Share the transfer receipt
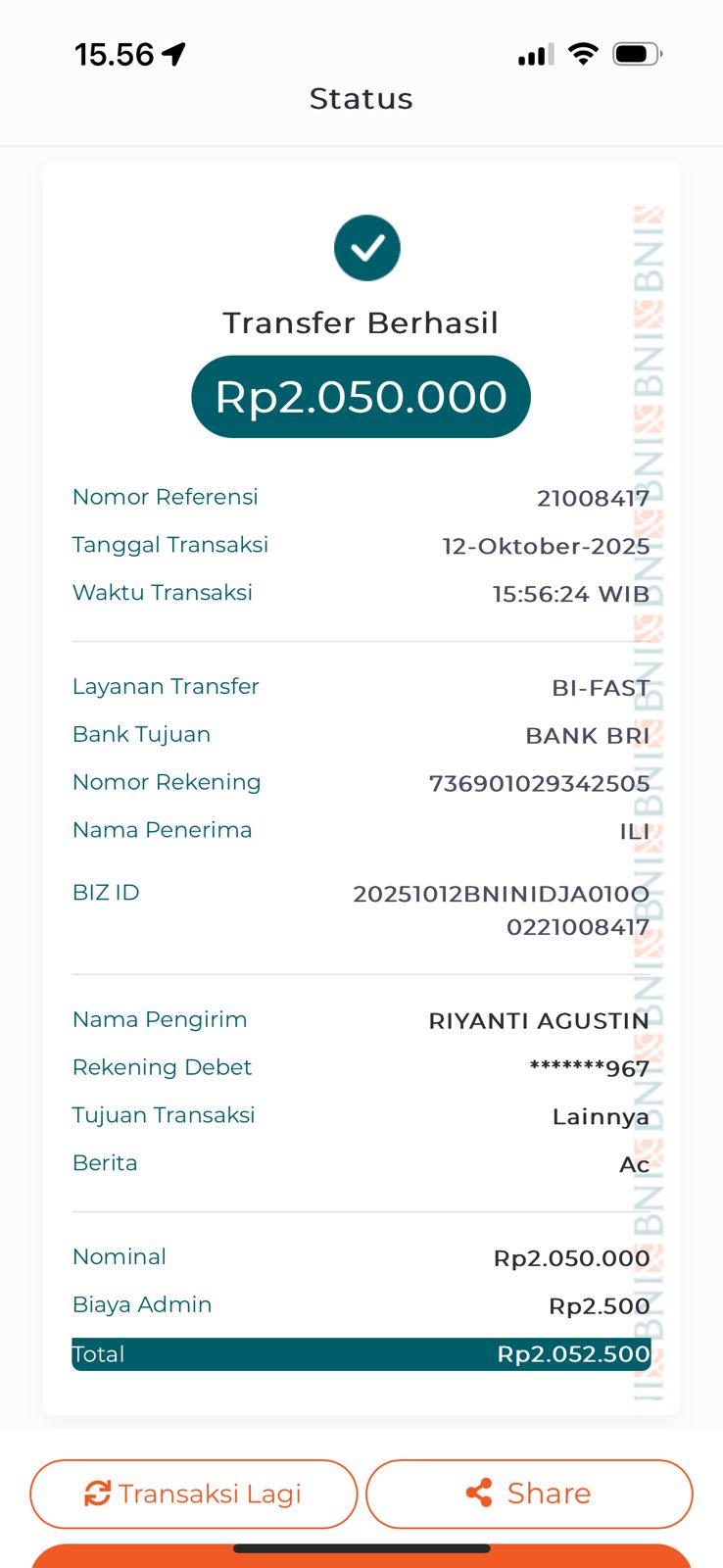Screen dimensions: 723x1568 (x=529, y=1494)
